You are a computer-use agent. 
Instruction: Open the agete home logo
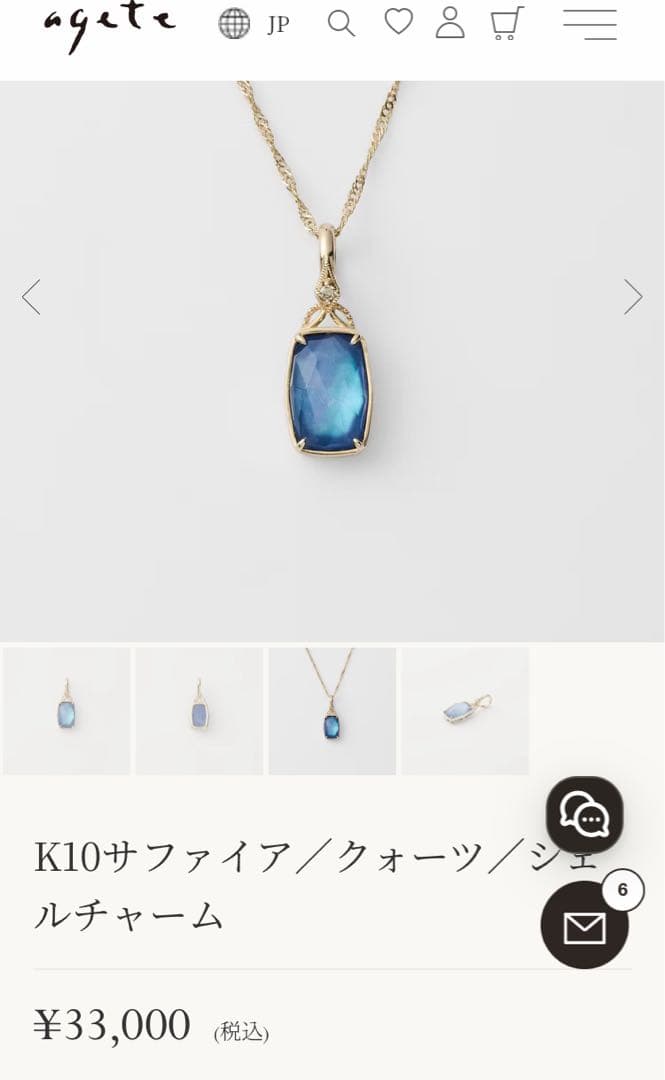point(109,24)
